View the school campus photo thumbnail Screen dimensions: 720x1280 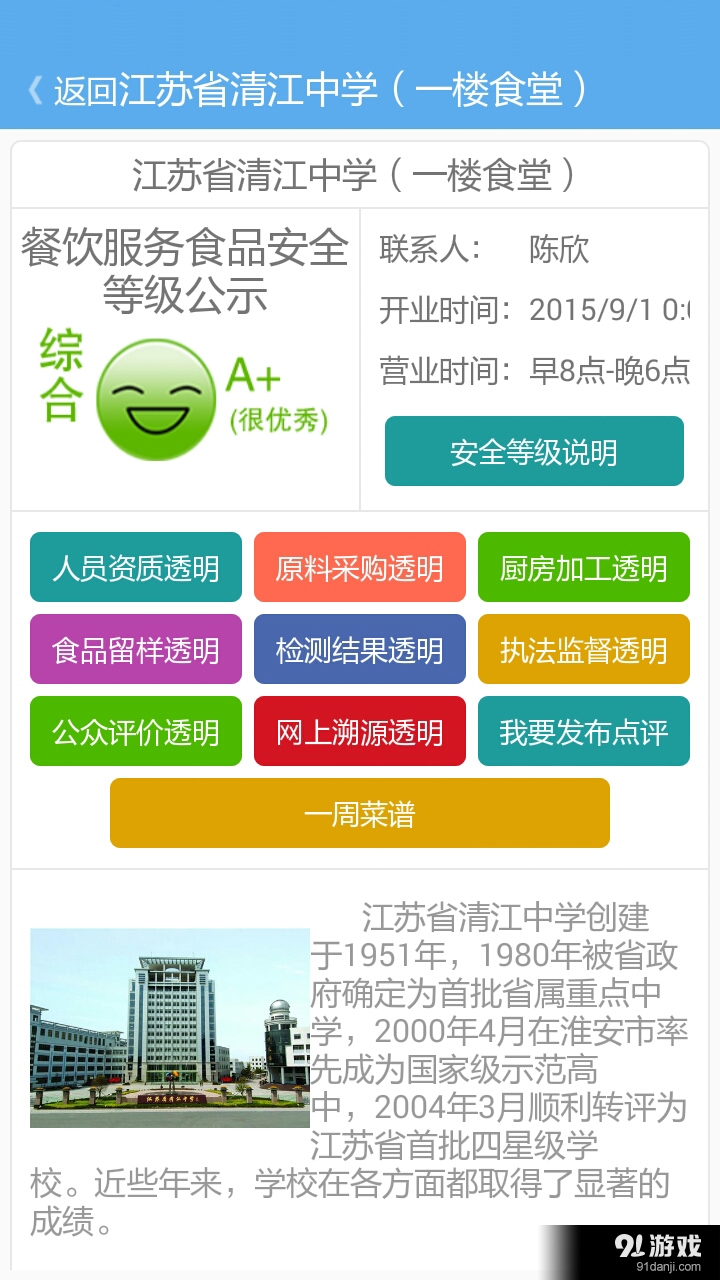[x=168, y=1028]
